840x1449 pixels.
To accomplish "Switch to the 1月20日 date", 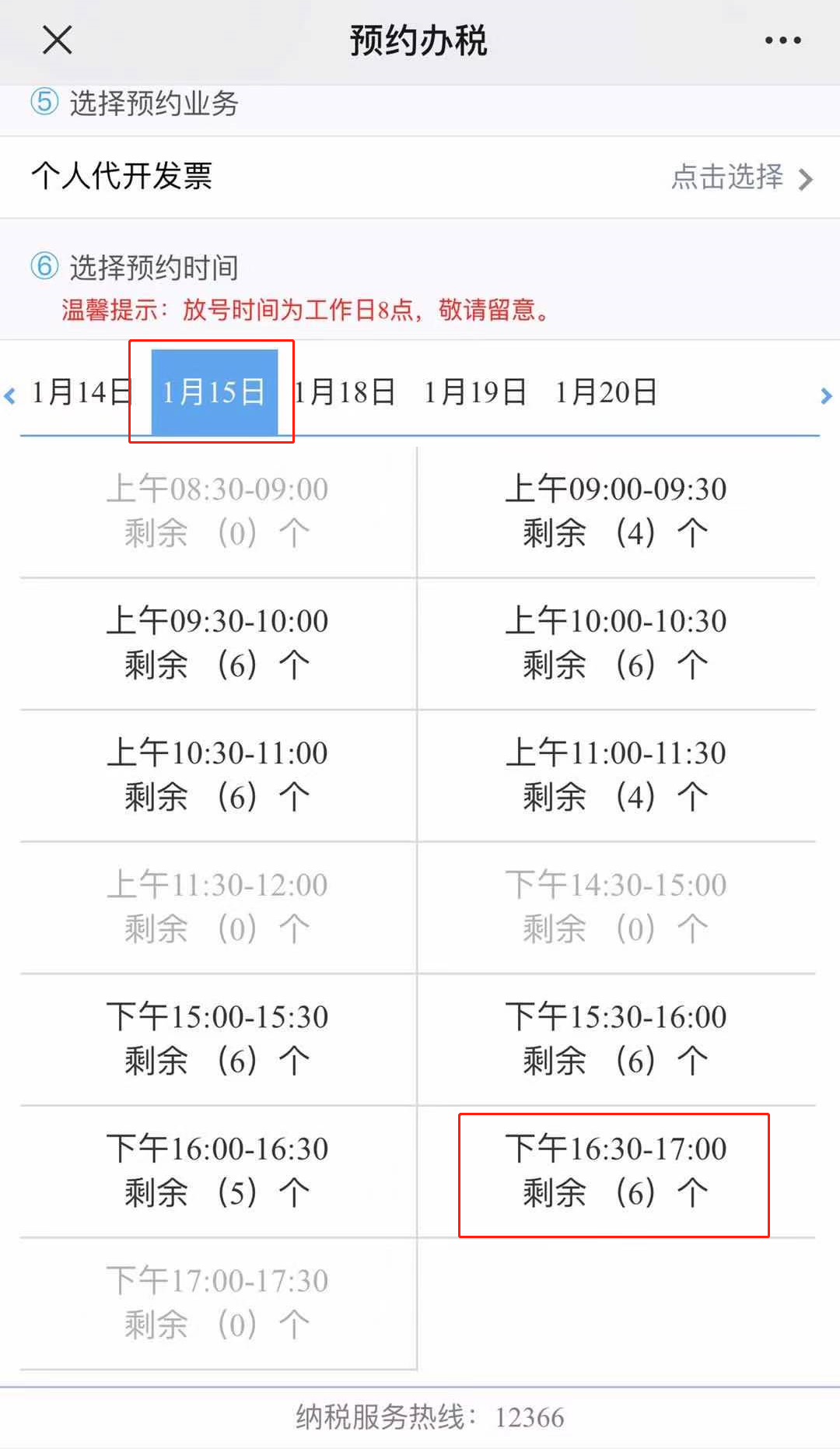I will pos(606,391).
